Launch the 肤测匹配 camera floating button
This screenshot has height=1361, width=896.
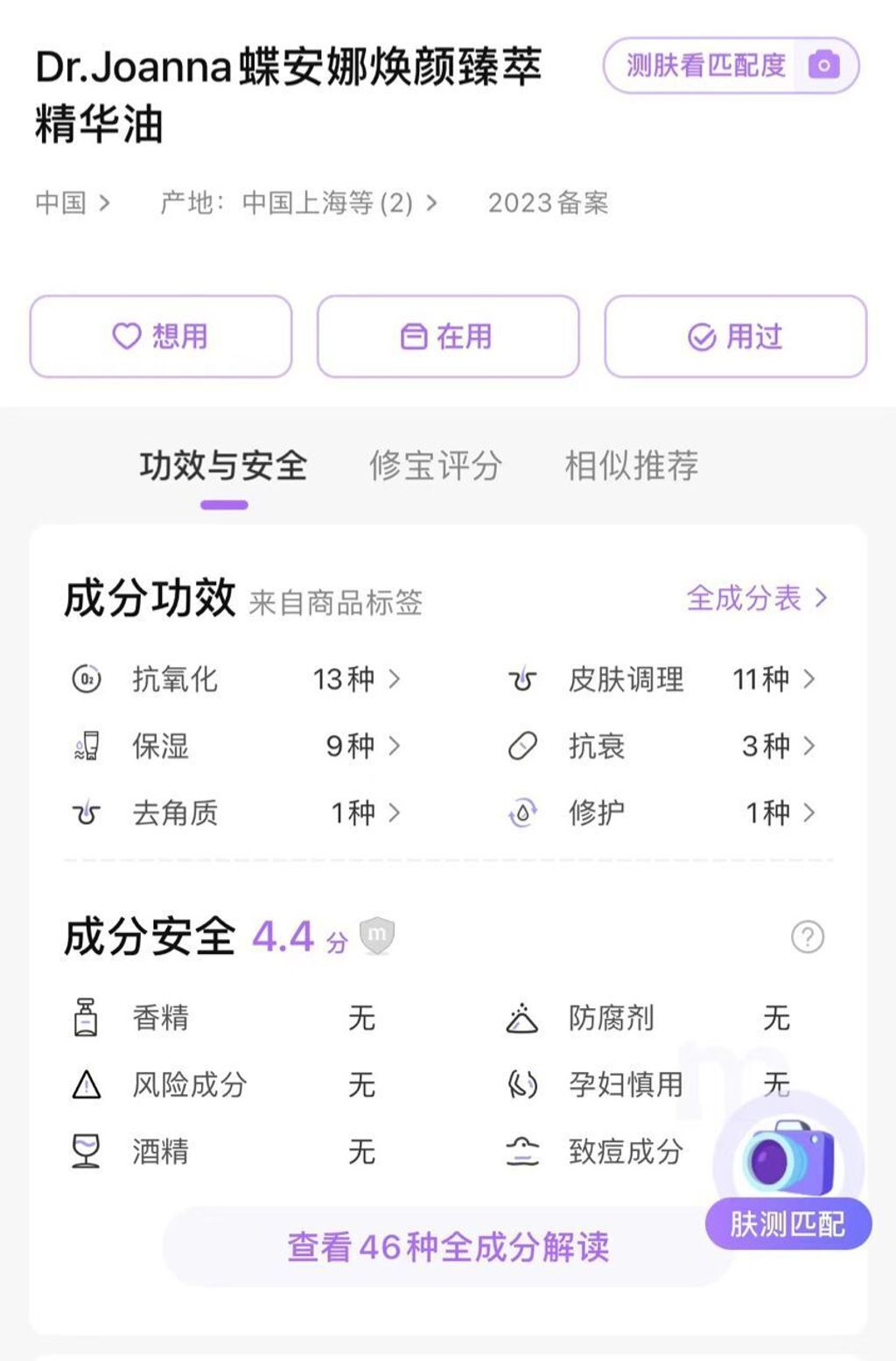pos(788,1177)
